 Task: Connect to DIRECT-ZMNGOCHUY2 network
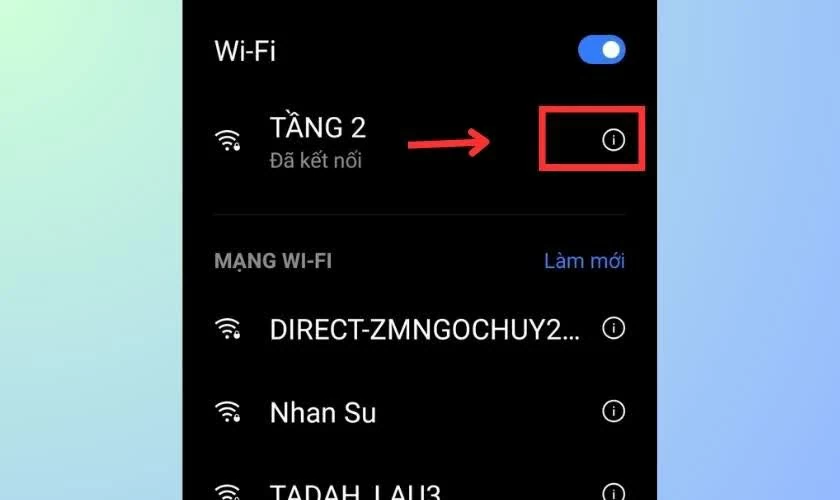(x=423, y=328)
